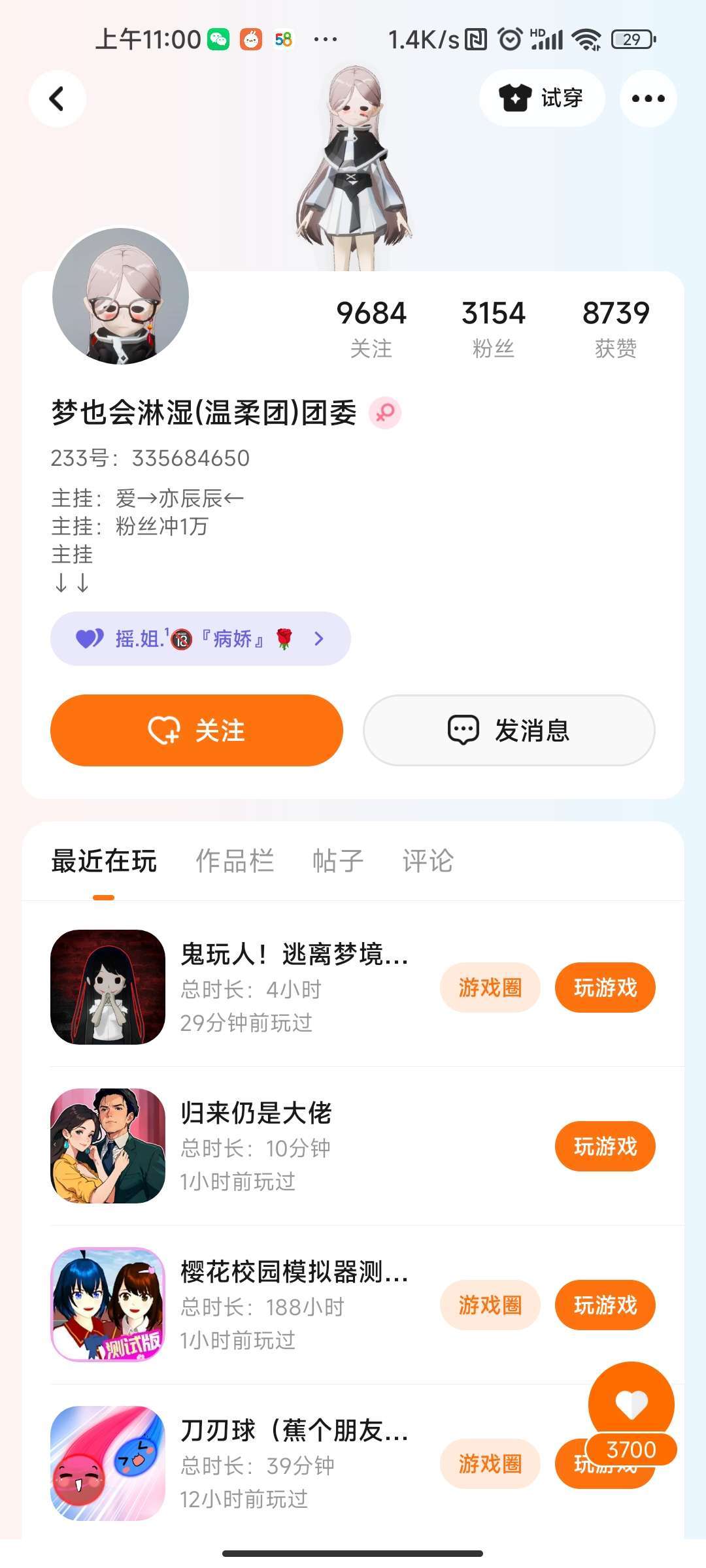Follow this user with the orange 关注 button
Viewport: 706px width, 1568px height.
coord(197,730)
